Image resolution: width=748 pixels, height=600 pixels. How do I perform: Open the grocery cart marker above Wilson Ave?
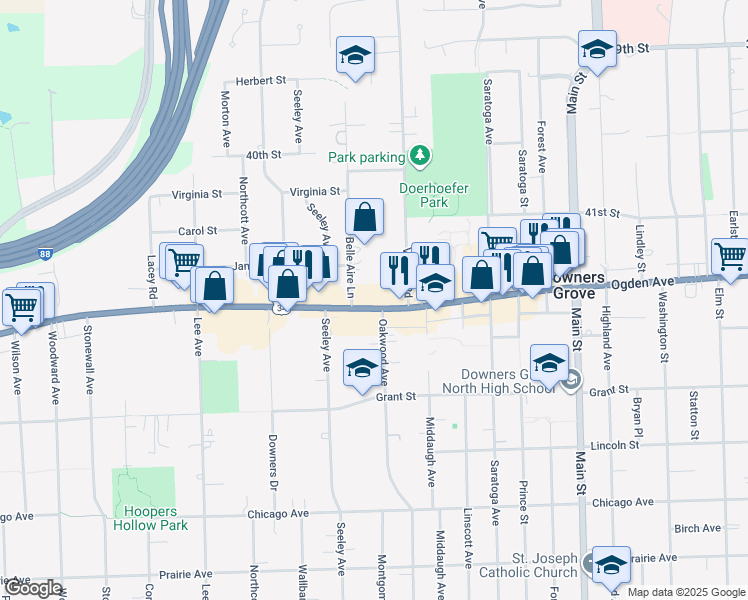21,307
